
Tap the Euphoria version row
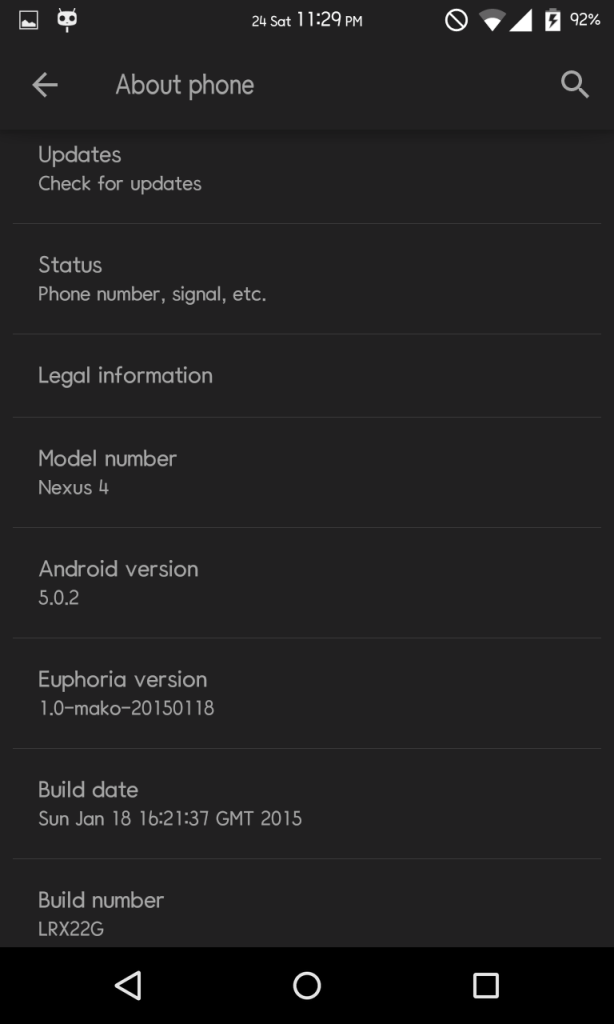307,693
